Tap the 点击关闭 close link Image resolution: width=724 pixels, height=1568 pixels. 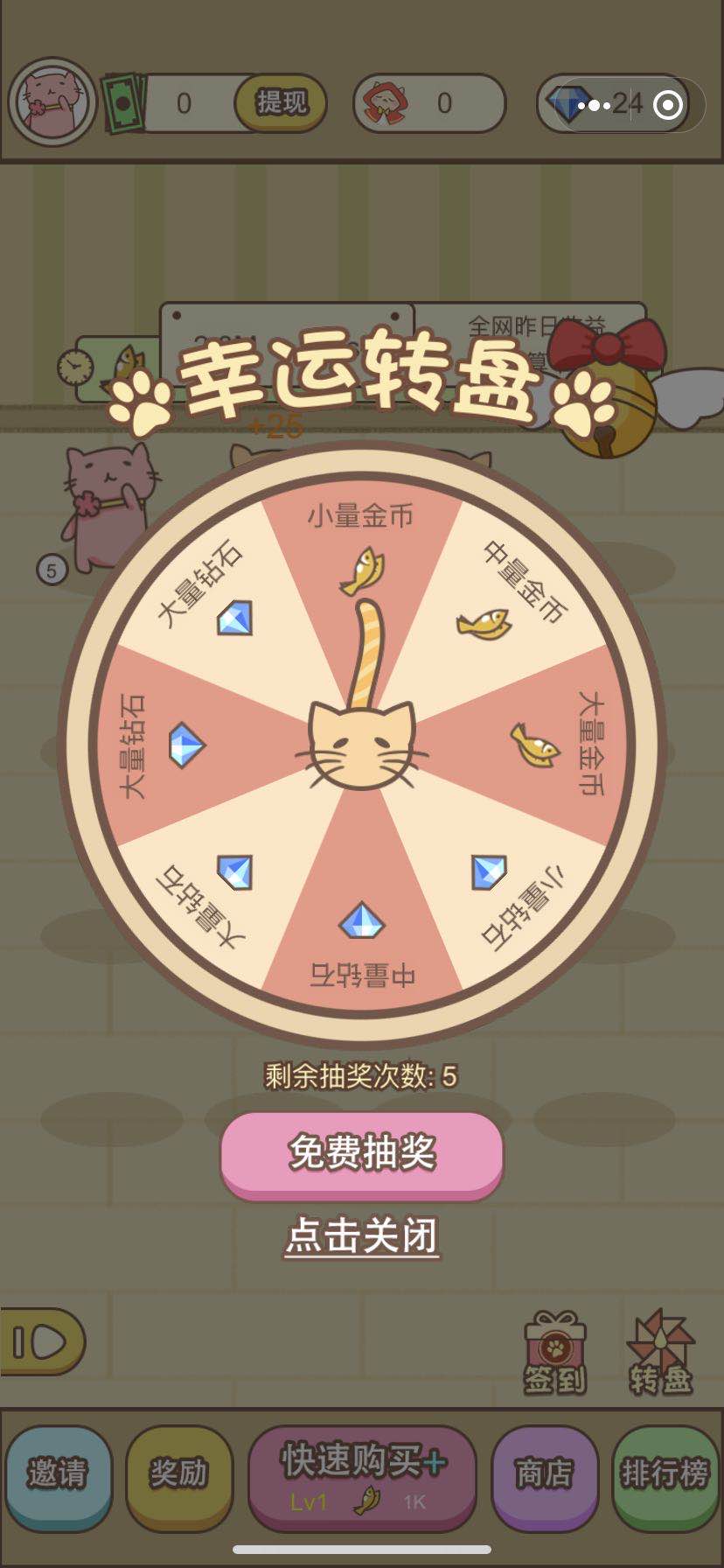(x=361, y=1235)
